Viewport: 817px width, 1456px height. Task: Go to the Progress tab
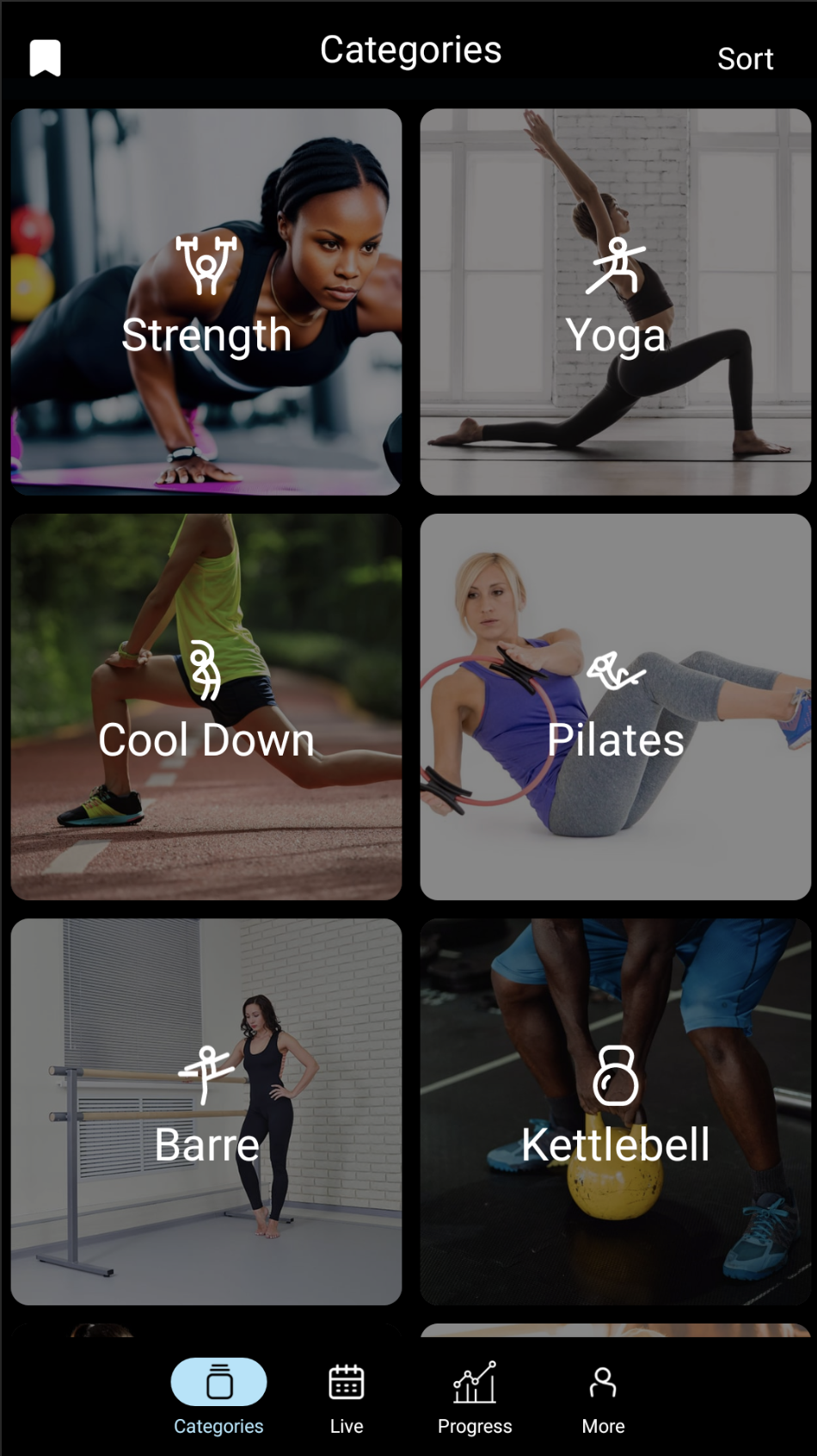point(475,1397)
